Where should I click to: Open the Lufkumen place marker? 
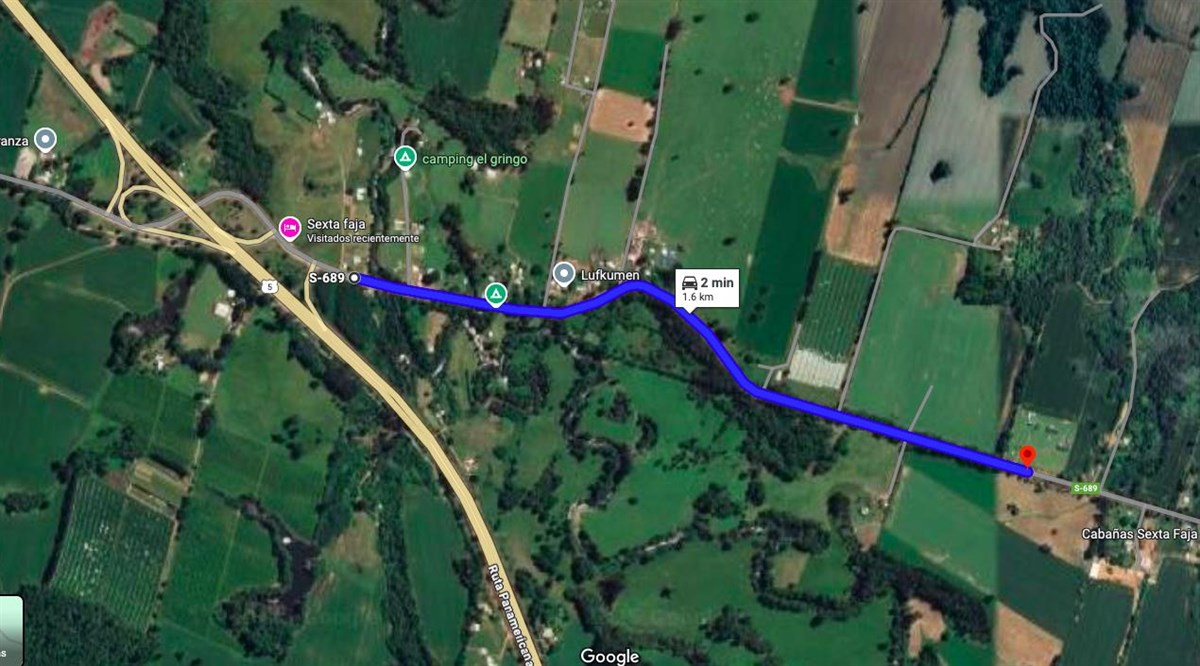click(x=564, y=273)
